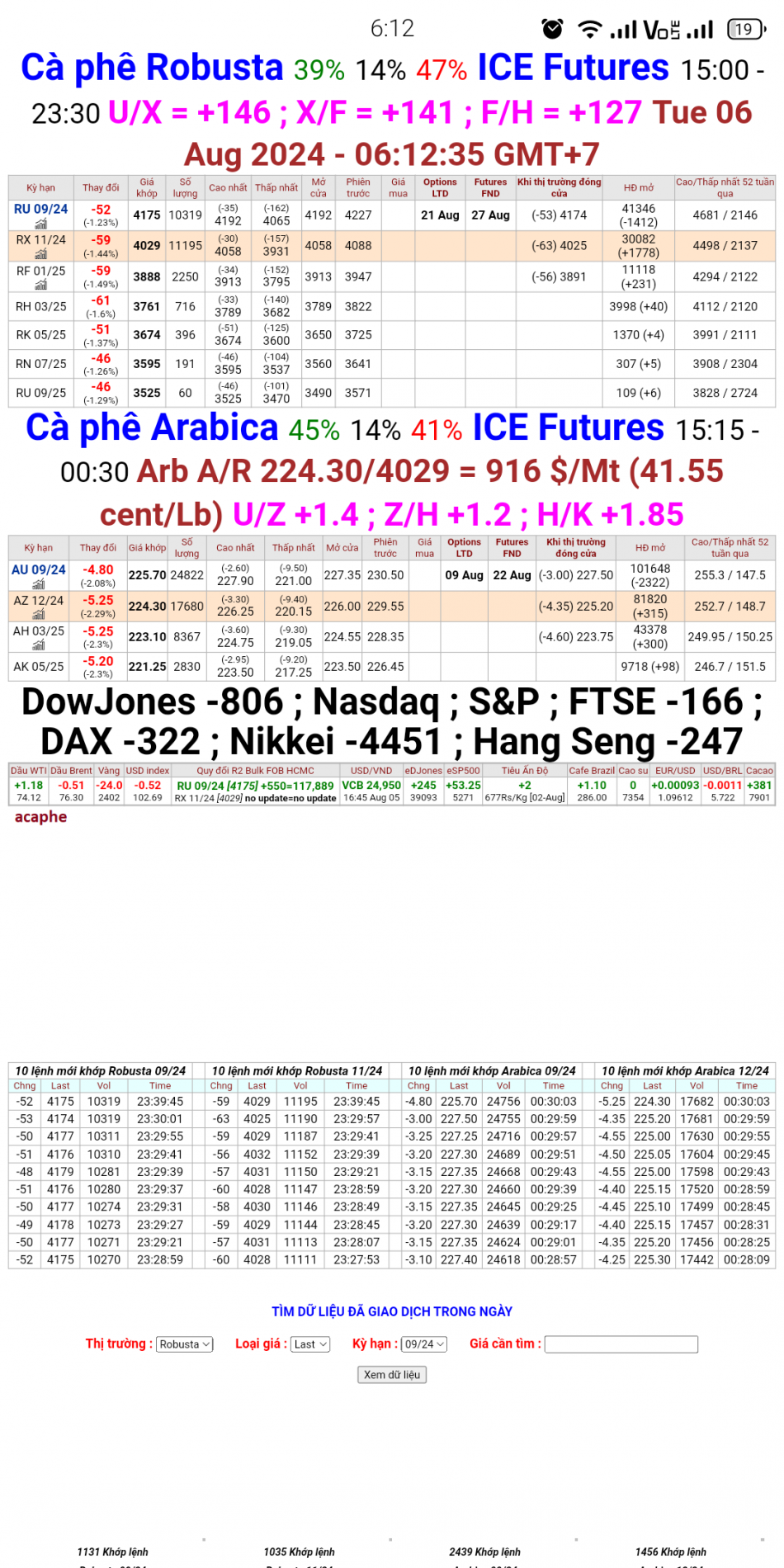
Task: Tap the alarm clock status bar icon
Action: 551,27
